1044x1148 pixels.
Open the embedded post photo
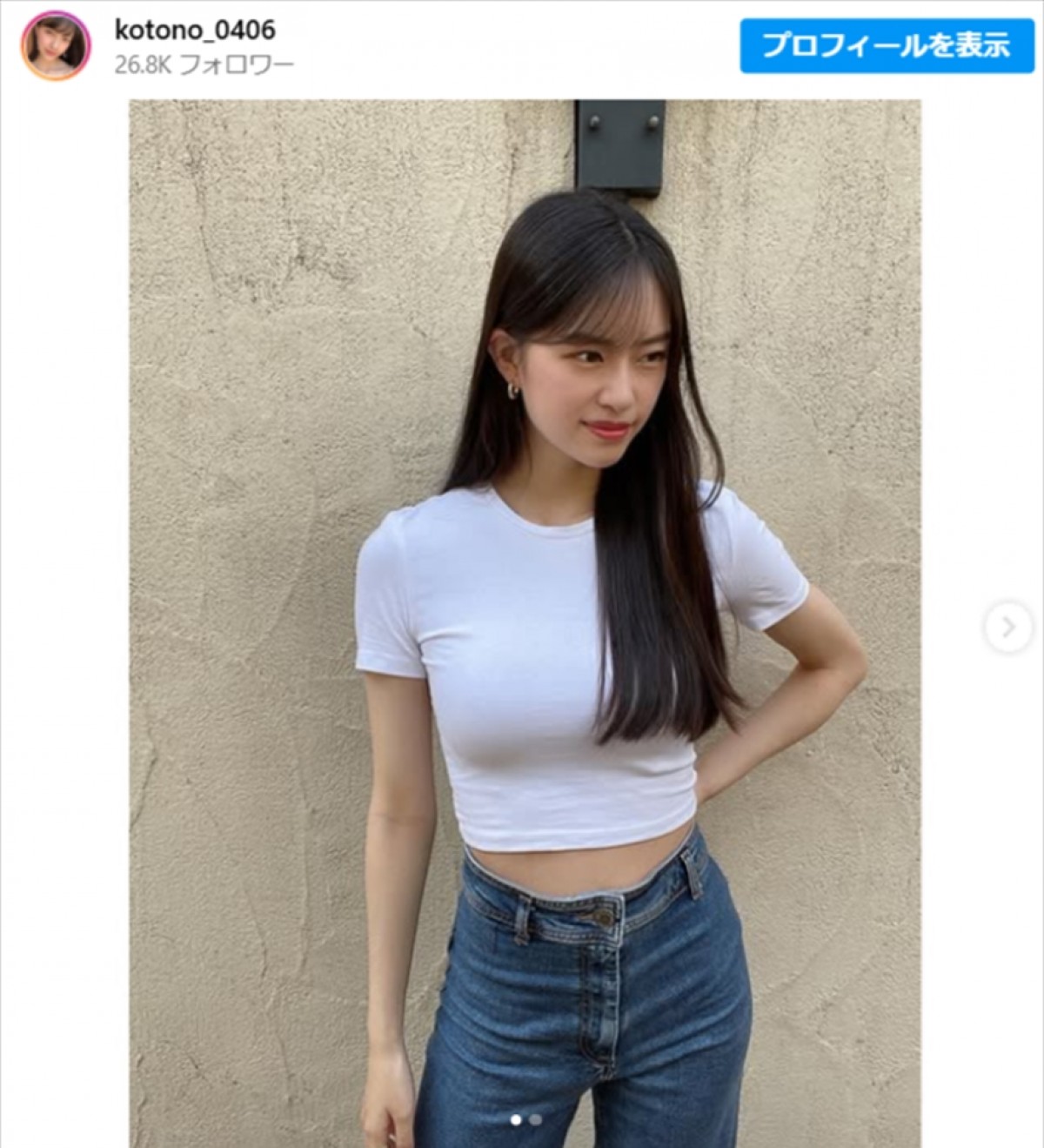(525, 609)
